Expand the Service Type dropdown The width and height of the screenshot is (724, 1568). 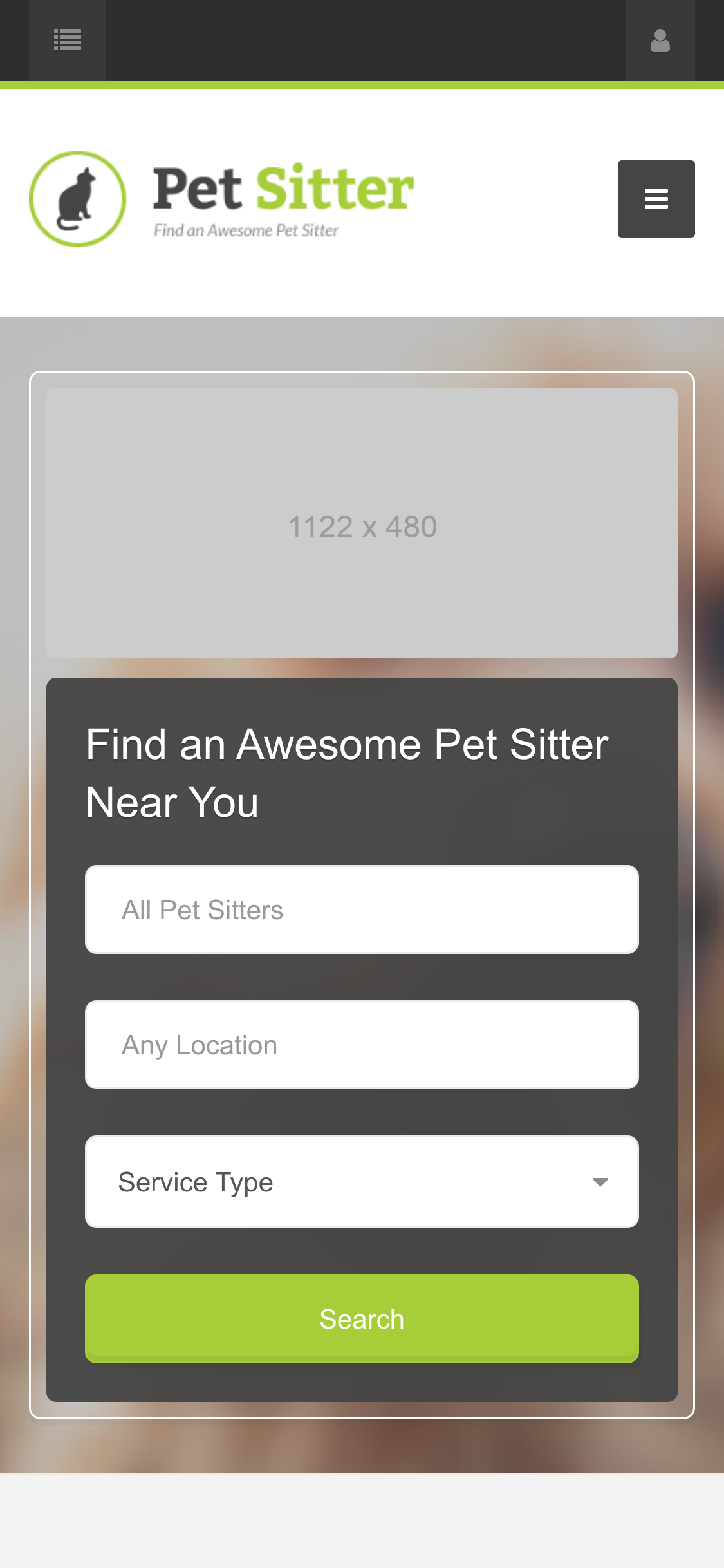coord(362,1182)
